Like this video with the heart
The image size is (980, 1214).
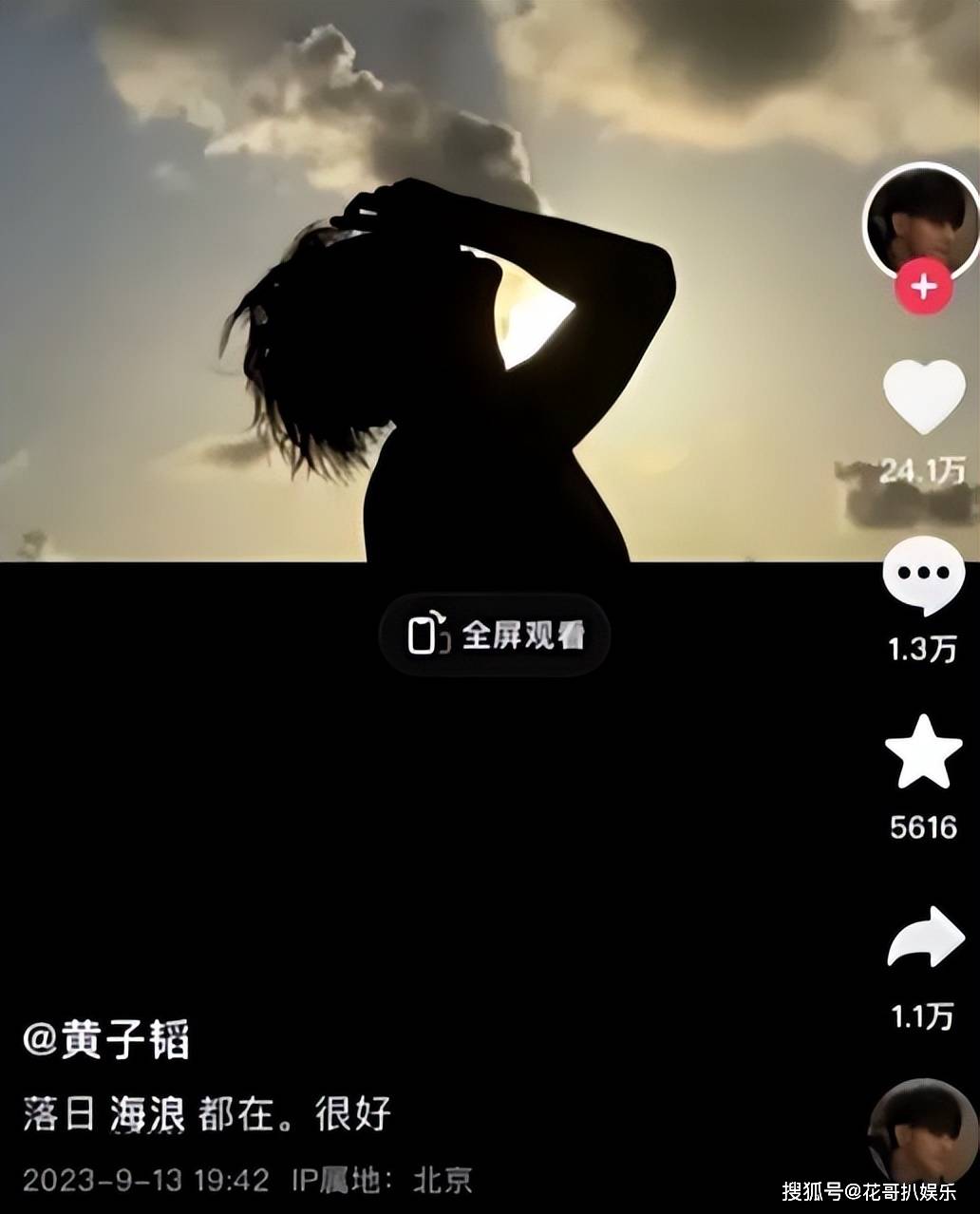[923, 397]
